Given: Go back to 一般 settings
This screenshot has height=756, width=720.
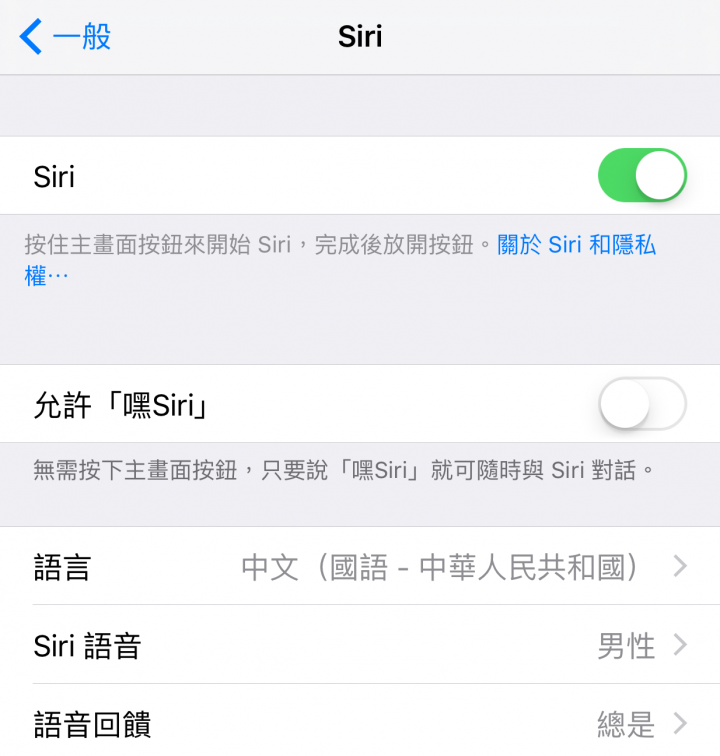Looking at the screenshot, I should (66, 37).
